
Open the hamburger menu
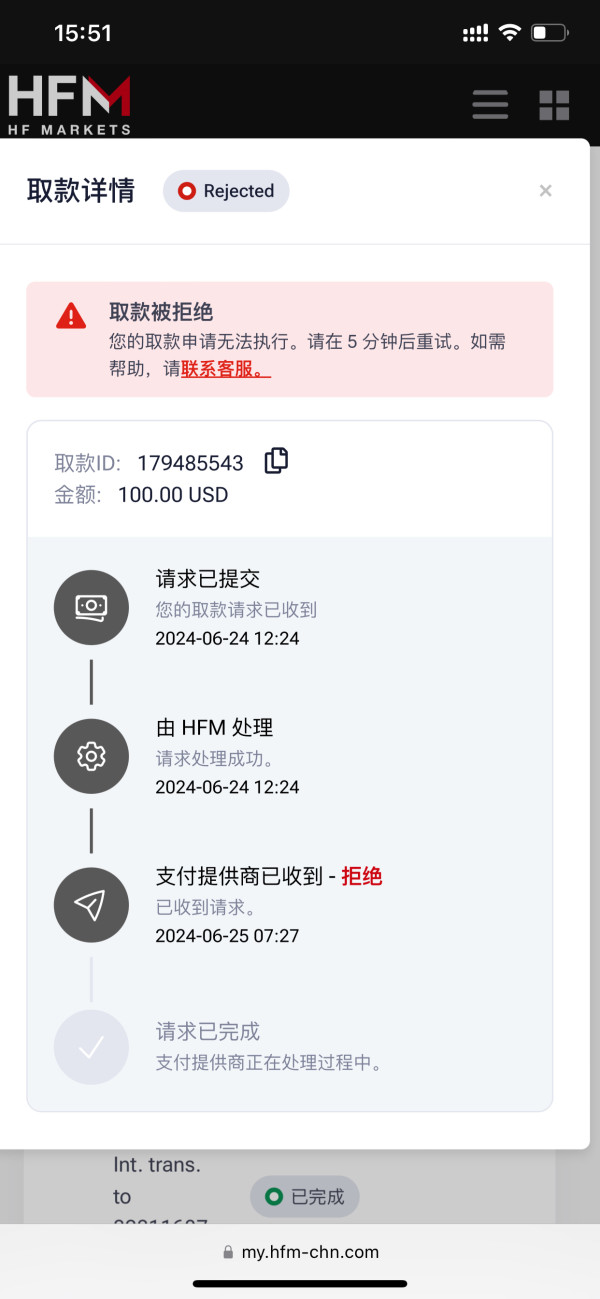pyautogui.click(x=490, y=105)
